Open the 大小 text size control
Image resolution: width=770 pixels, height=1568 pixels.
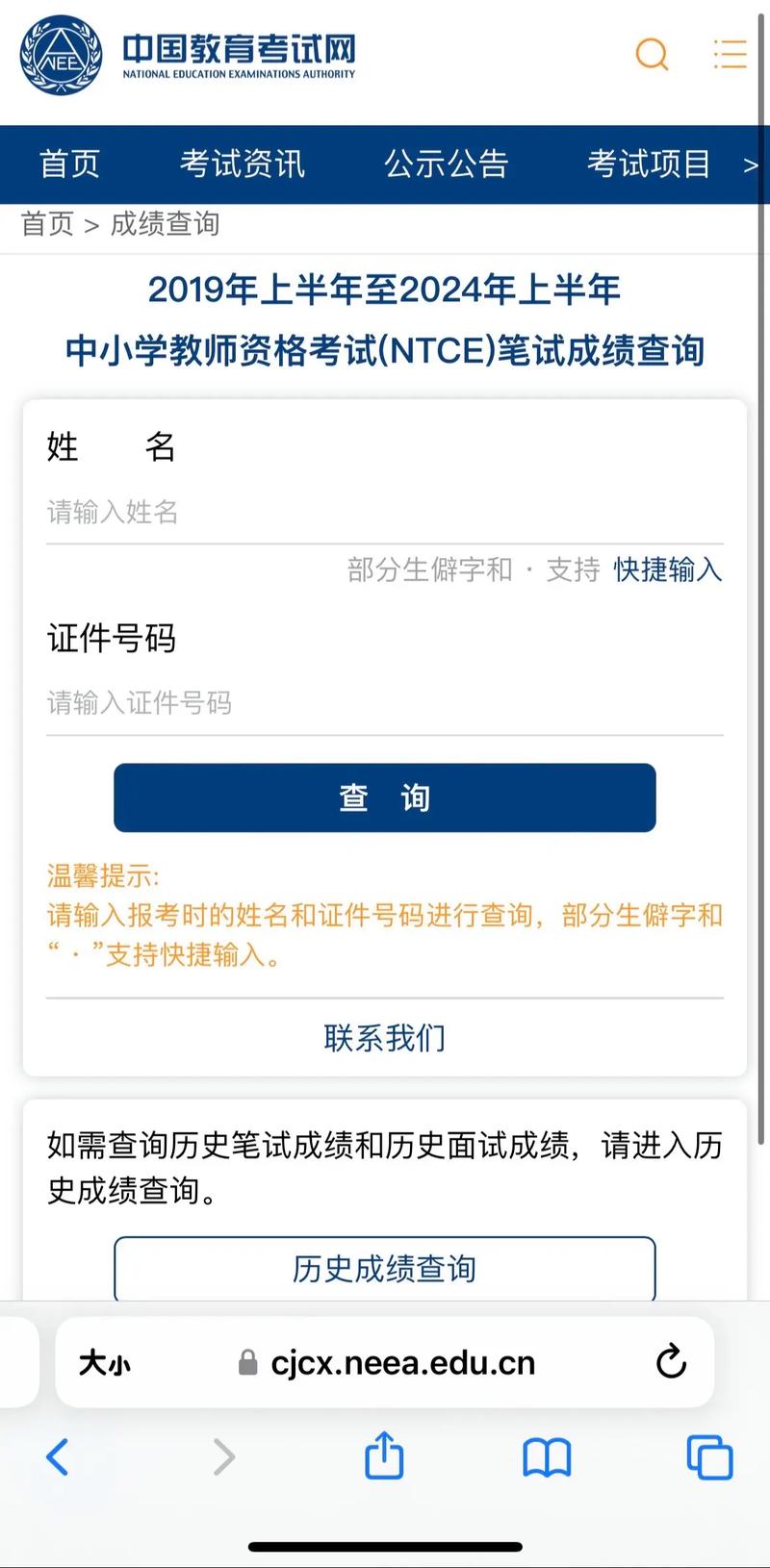[103, 1362]
